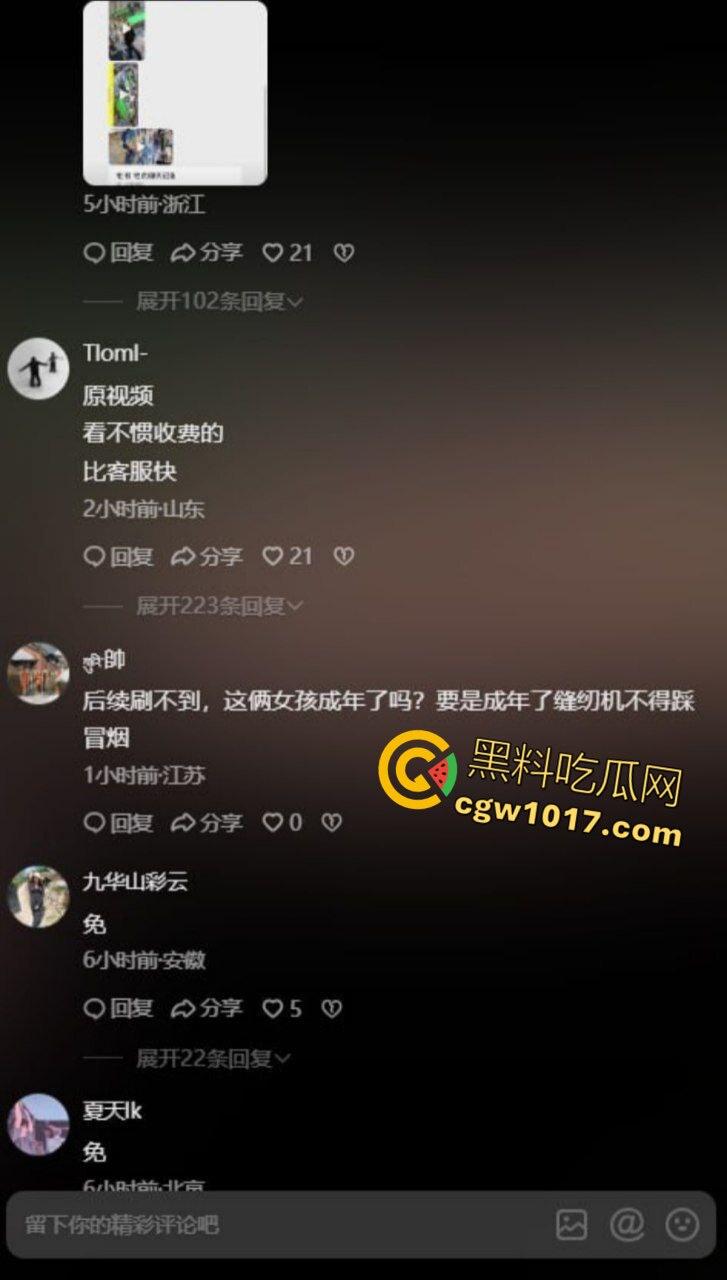Like the comment posted from 江苏
The width and height of the screenshot is (727, 1280).
[281, 822]
